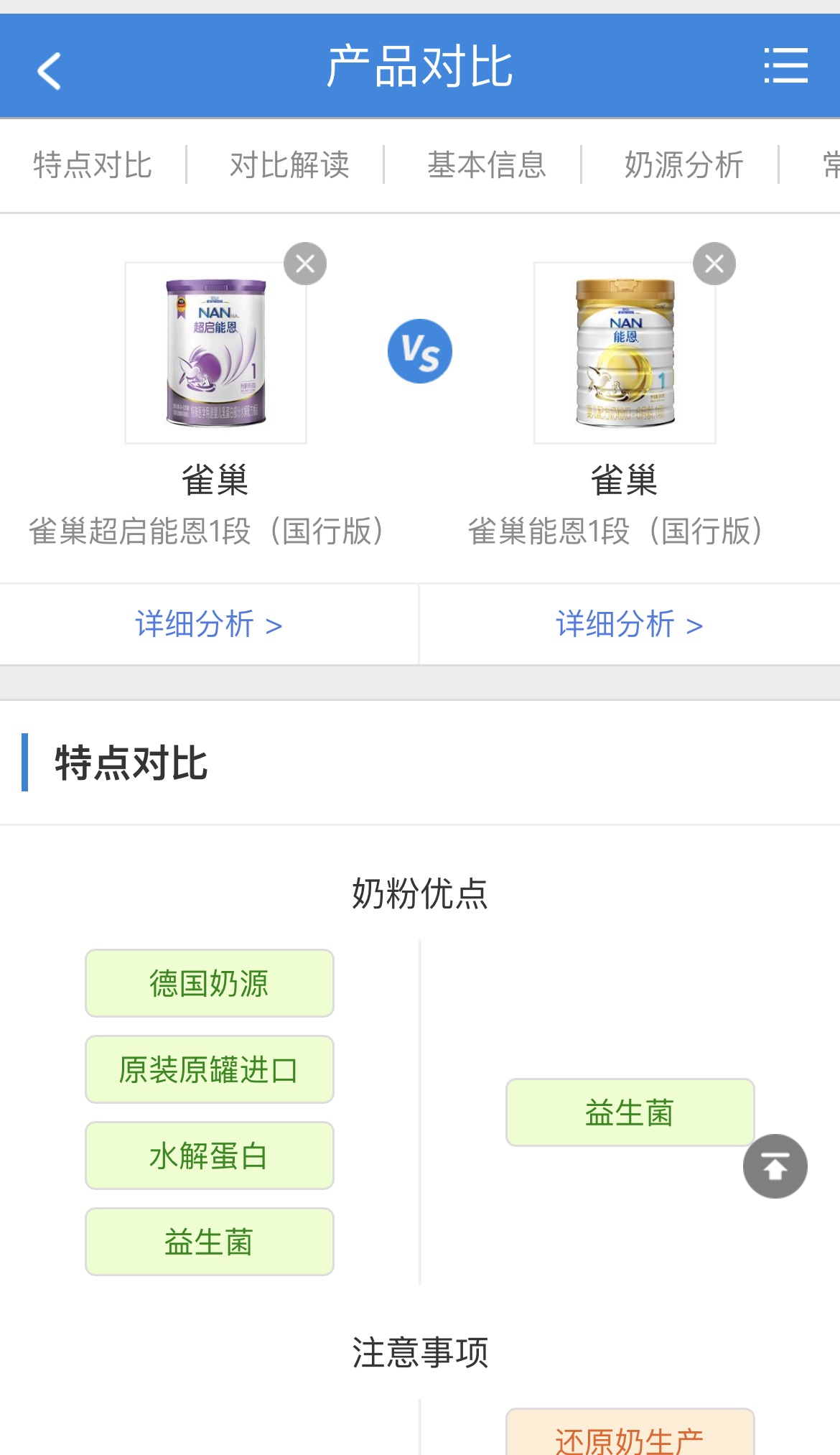Remove 雀巢能恩1段 from the comparison
Image resolution: width=840 pixels, height=1455 pixels.
[x=714, y=264]
